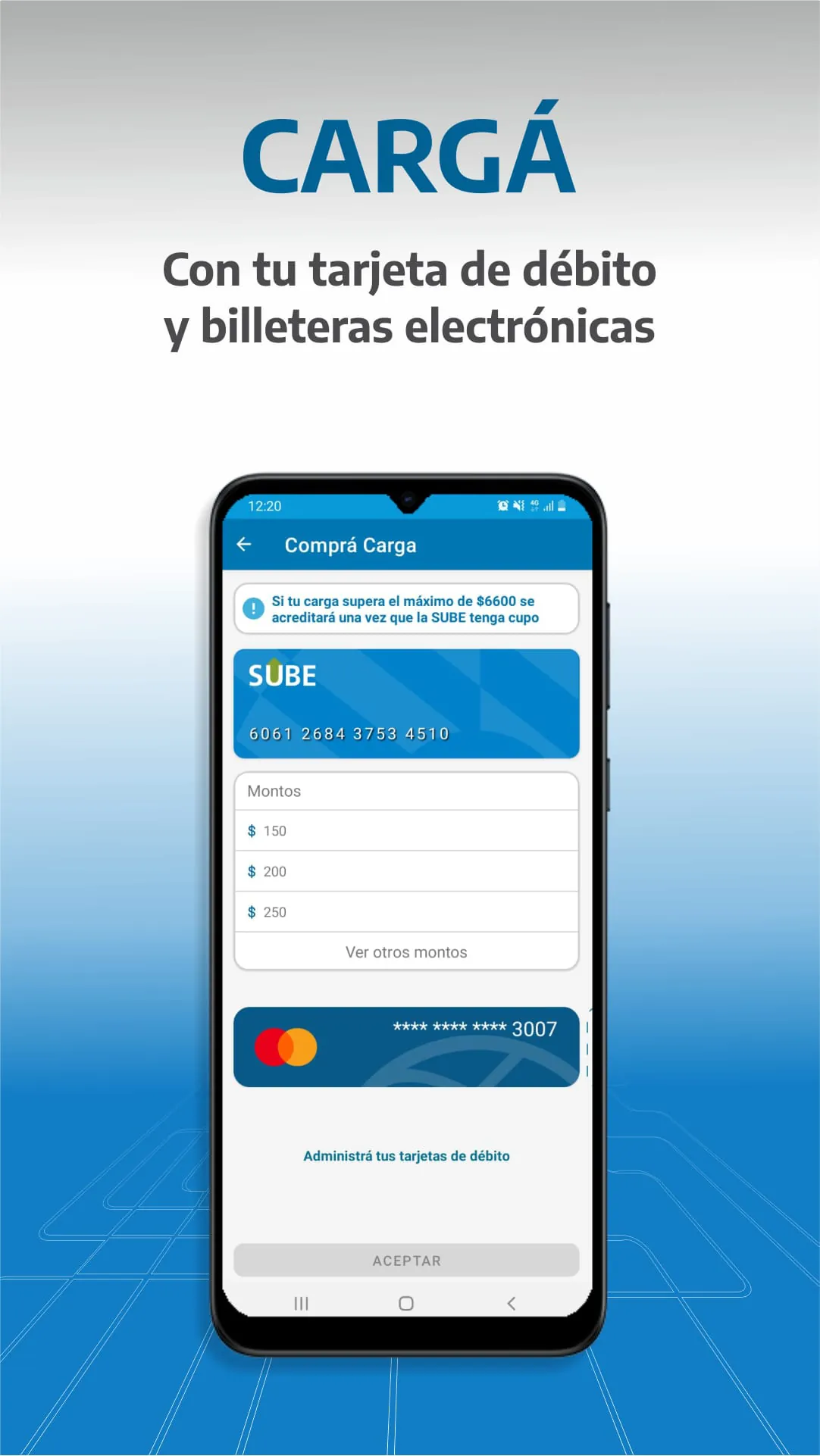Click the back arrow in Comprá Carga header
The height and width of the screenshot is (1456, 820).
click(x=244, y=544)
